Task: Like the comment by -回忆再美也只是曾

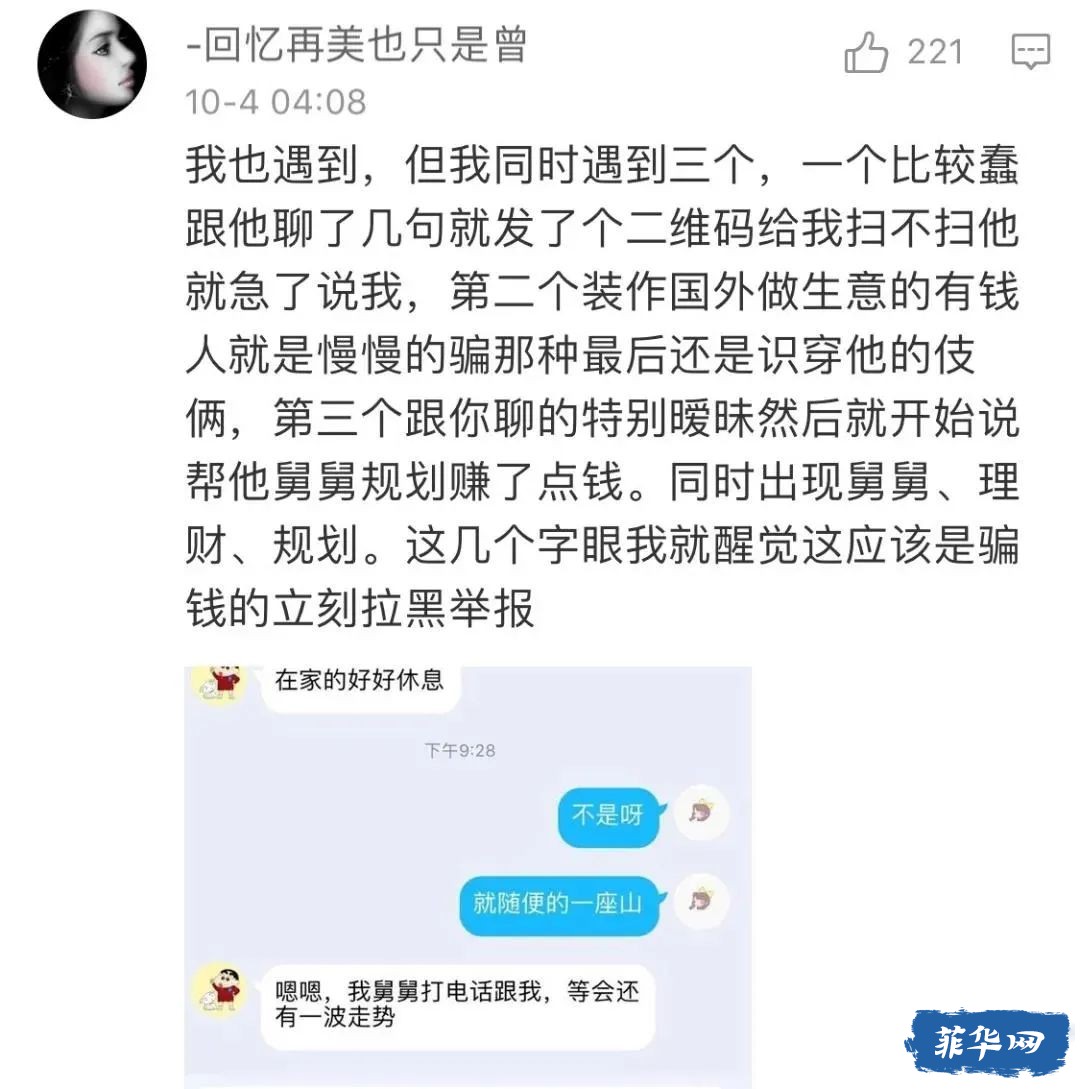Action: pyautogui.click(x=866, y=52)
